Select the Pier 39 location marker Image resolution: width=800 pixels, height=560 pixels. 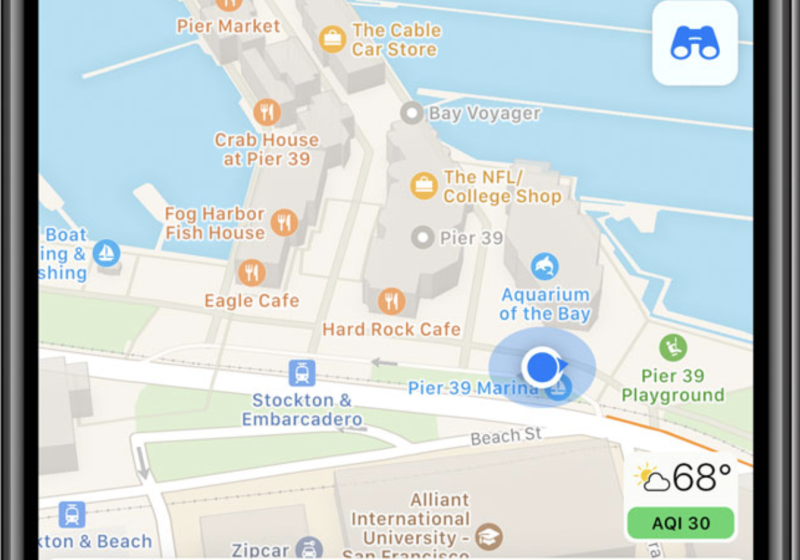click(x=423, y=238)
